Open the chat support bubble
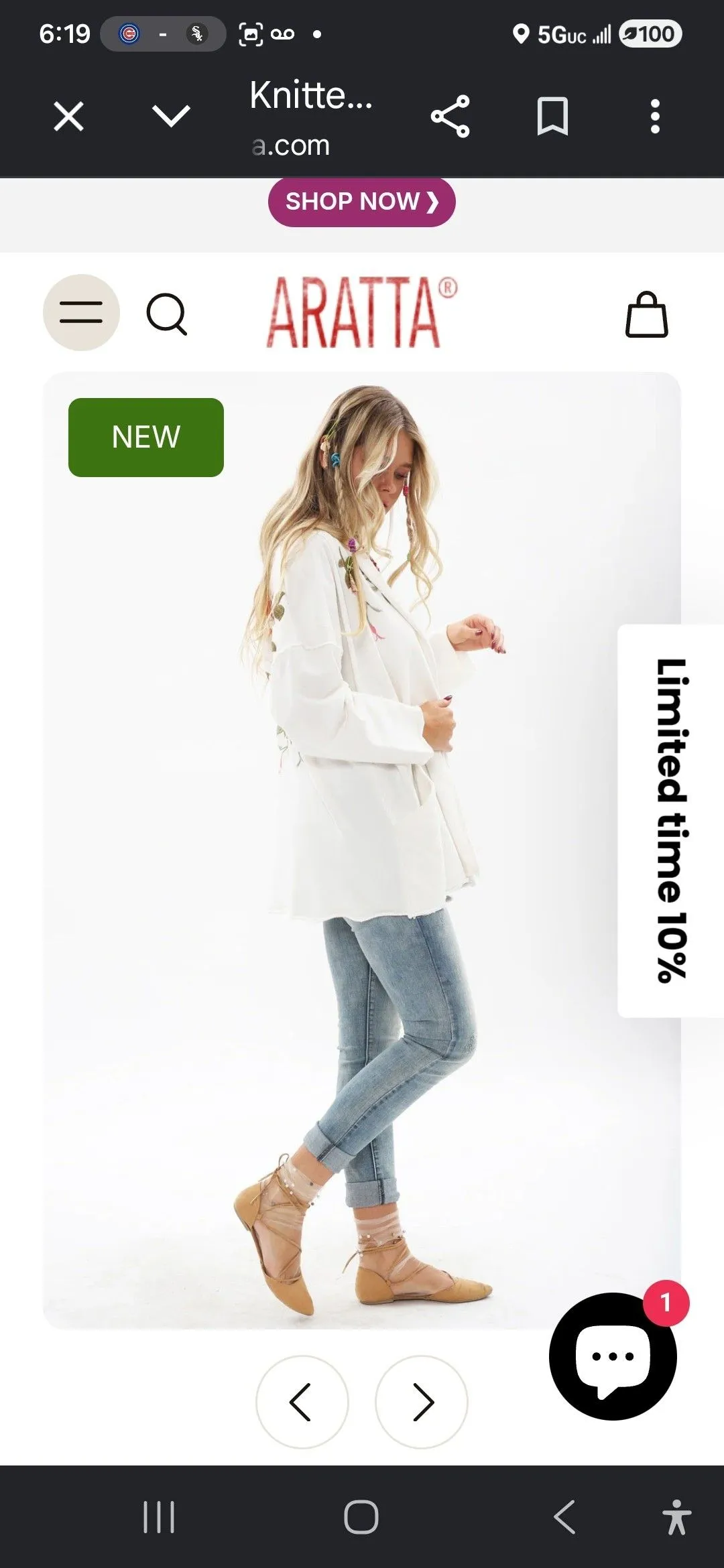Image resolution: width=724 pixels, height=1568 pixels. tap(613, 1356)
